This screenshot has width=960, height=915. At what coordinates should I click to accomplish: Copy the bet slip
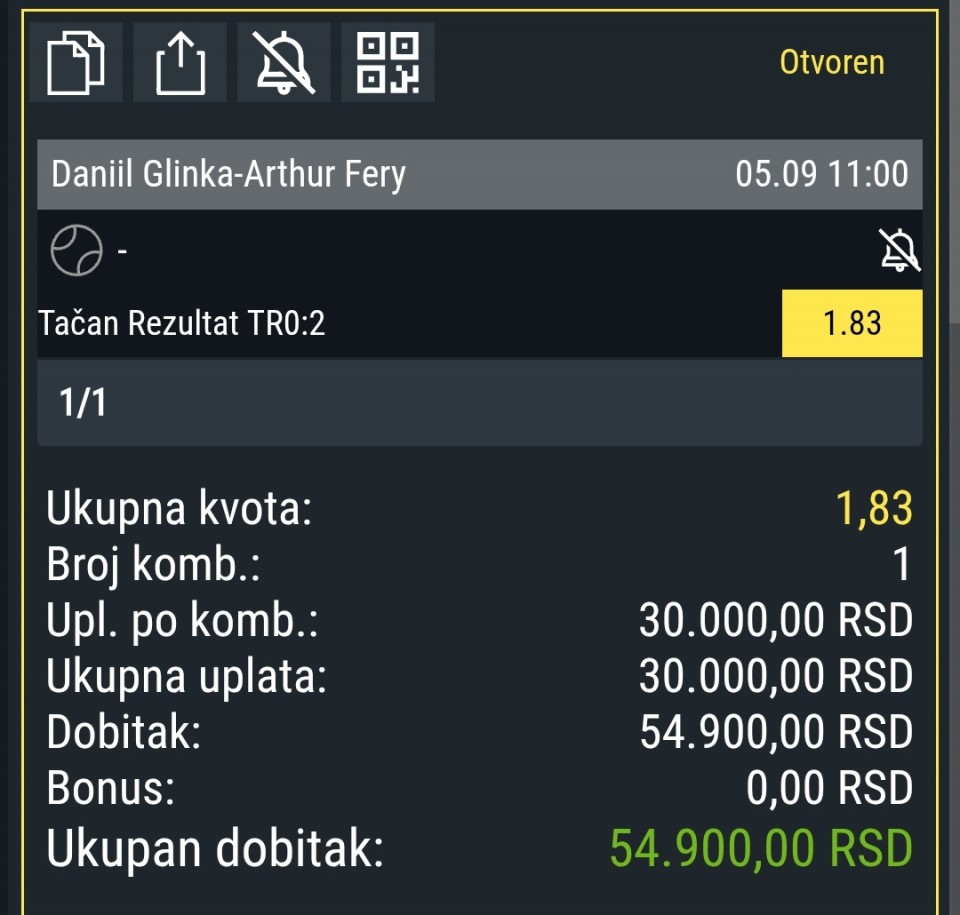76,63
